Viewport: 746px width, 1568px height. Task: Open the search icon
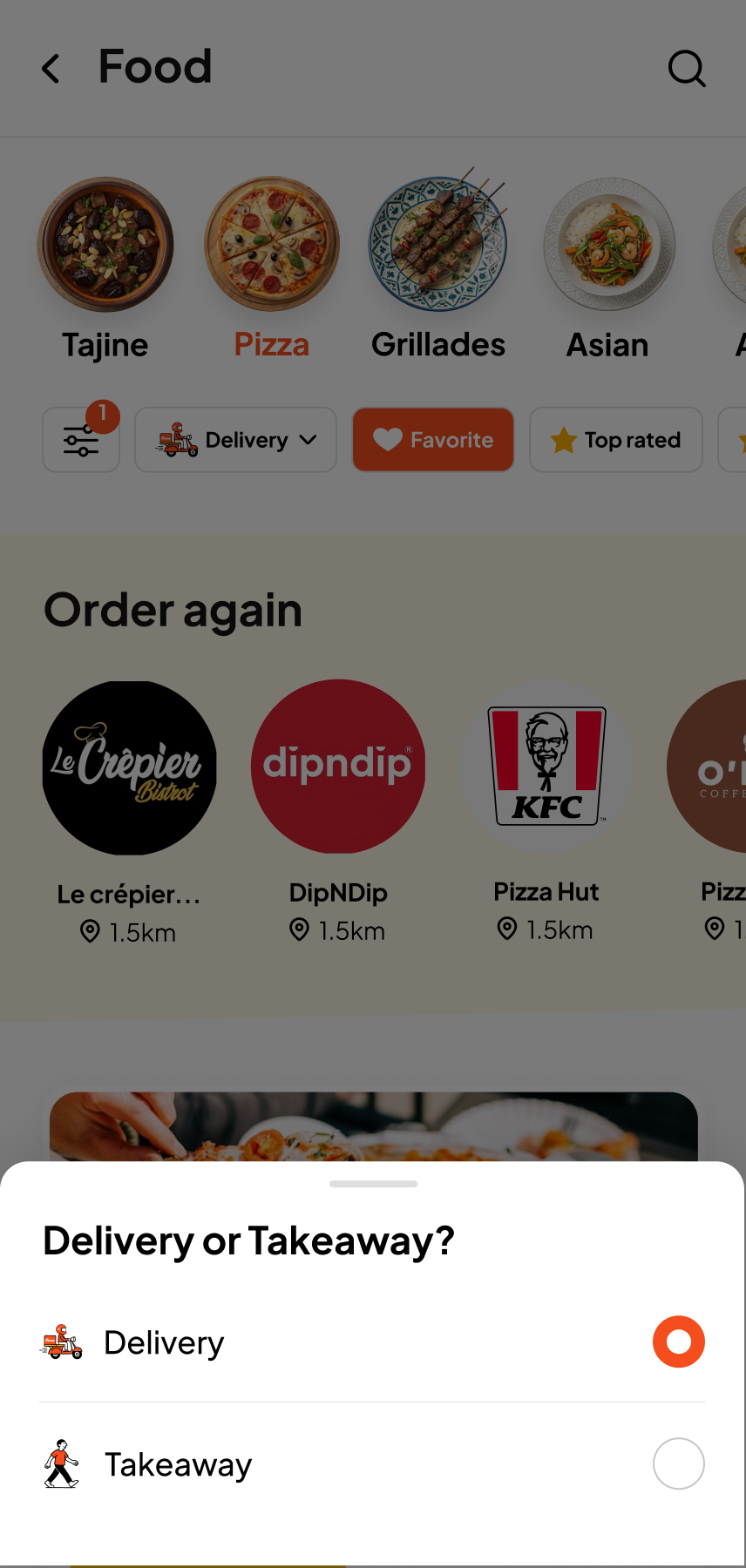(x=686, y=68)
